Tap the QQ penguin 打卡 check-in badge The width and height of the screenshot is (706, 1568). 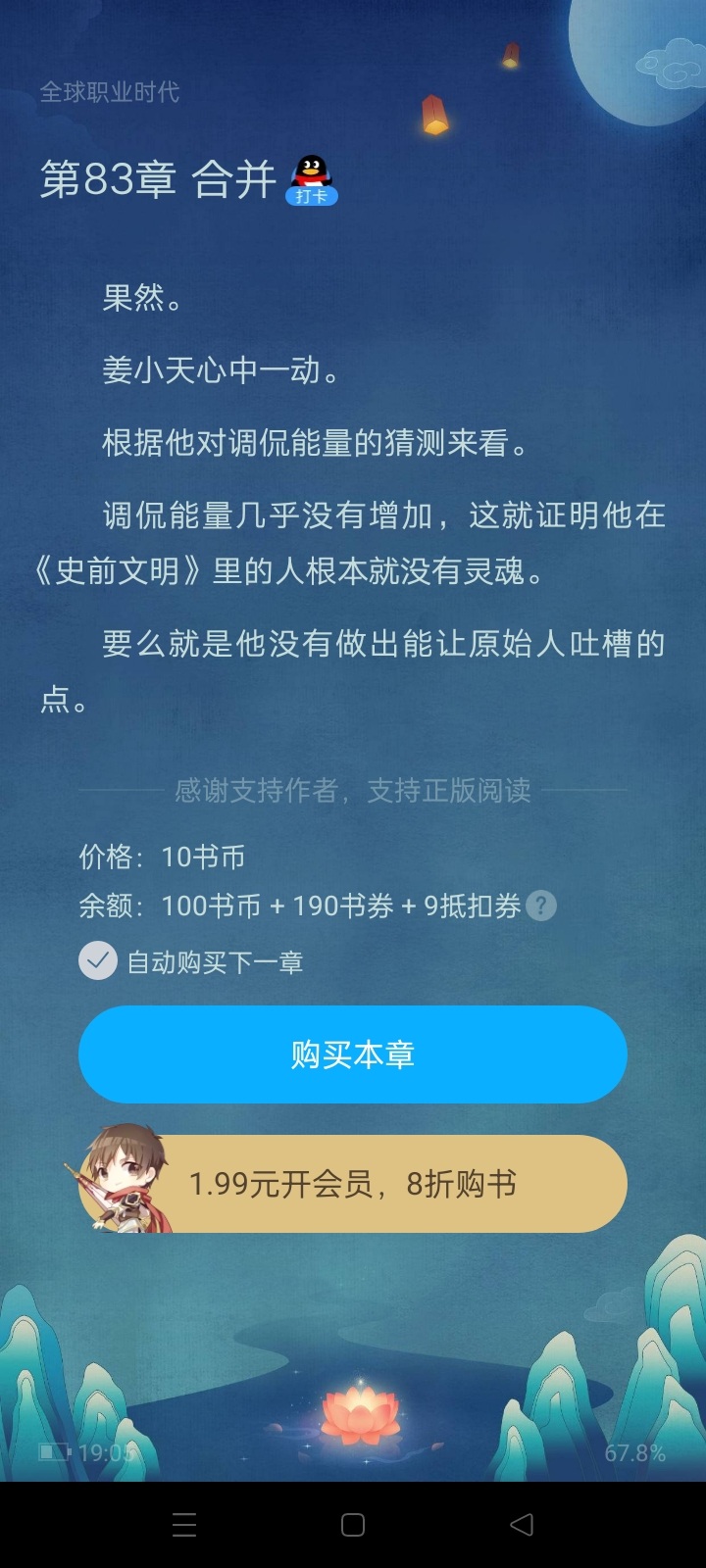point(311,181)
